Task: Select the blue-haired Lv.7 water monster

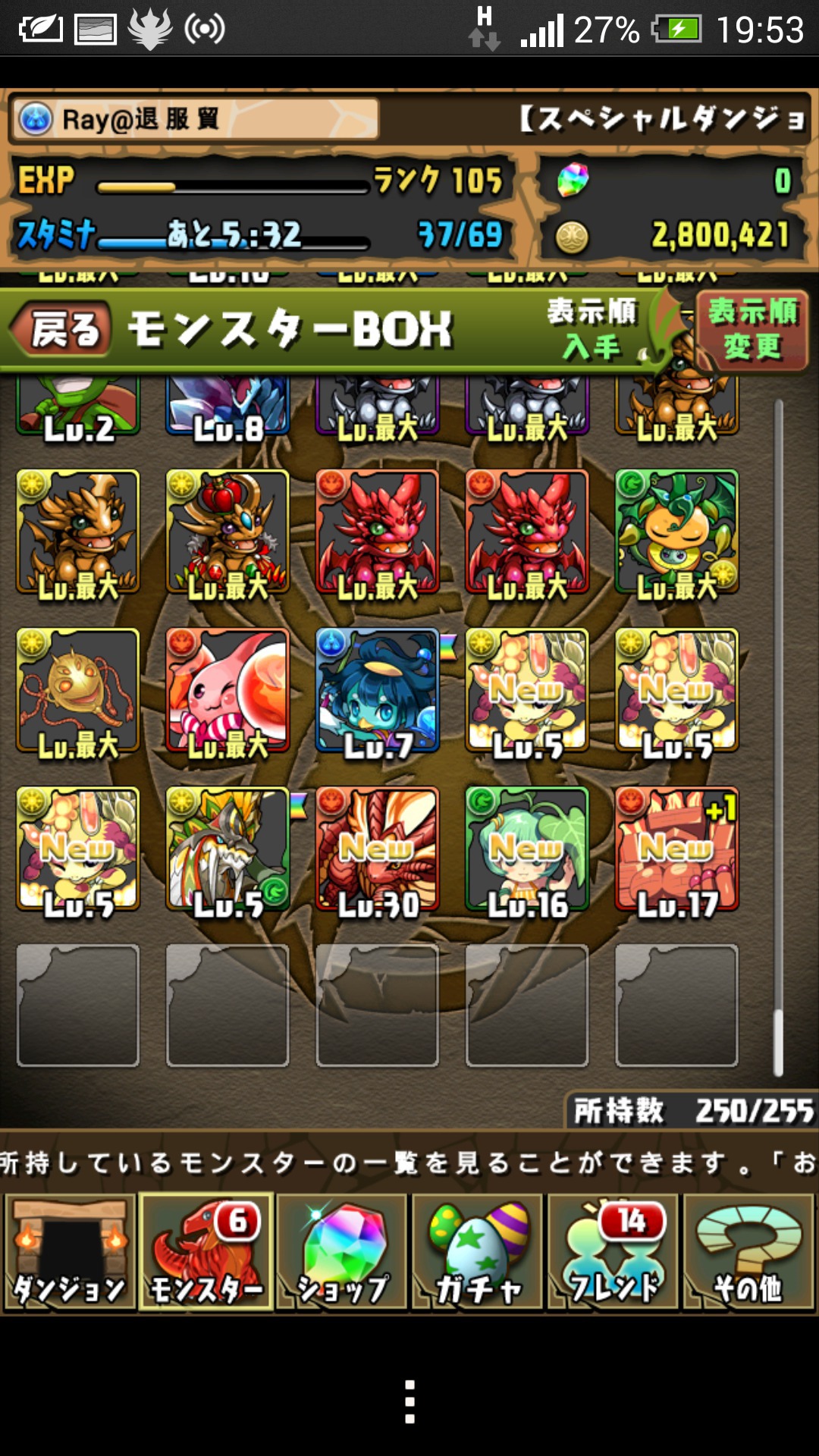Action: tap(378, 691)
